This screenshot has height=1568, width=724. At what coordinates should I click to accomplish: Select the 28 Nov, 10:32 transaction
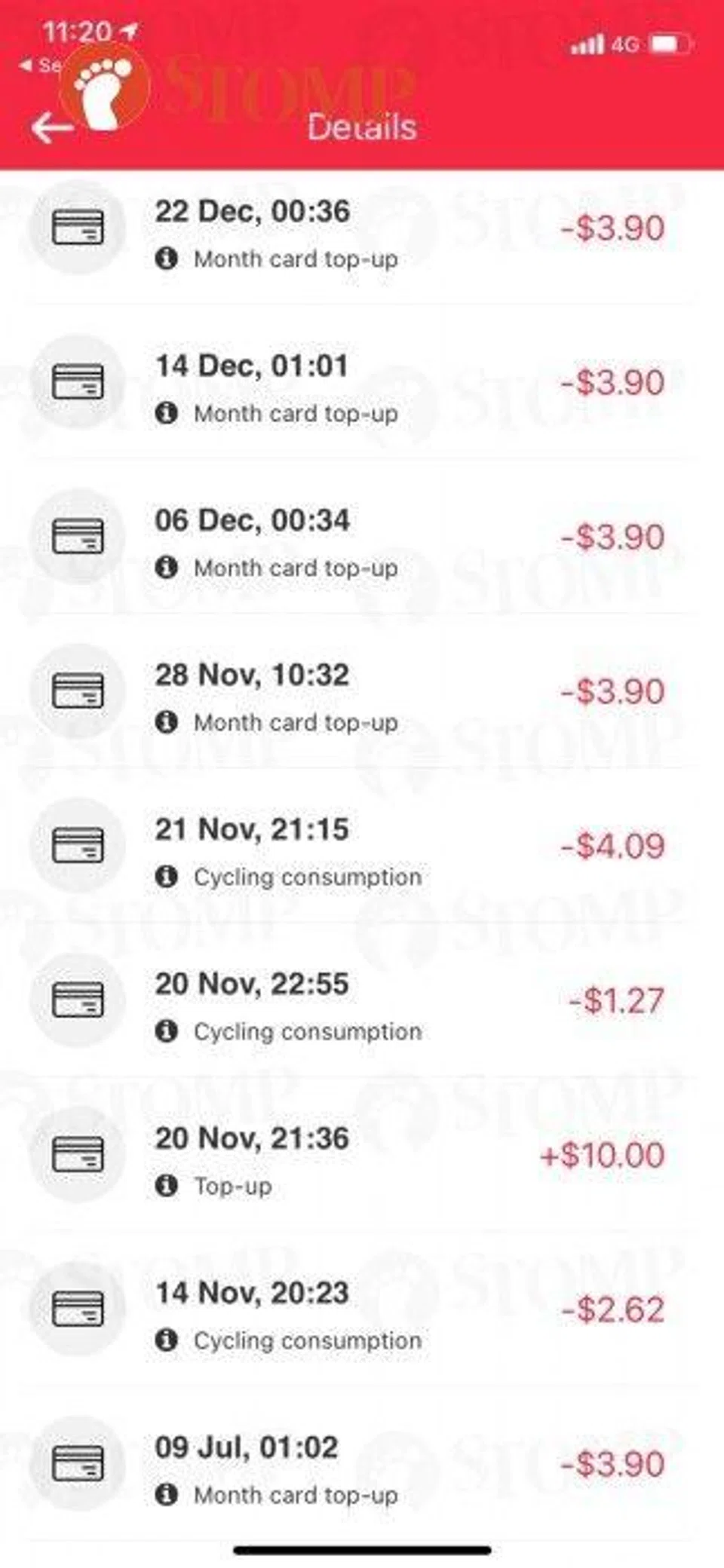click(362, 696)
